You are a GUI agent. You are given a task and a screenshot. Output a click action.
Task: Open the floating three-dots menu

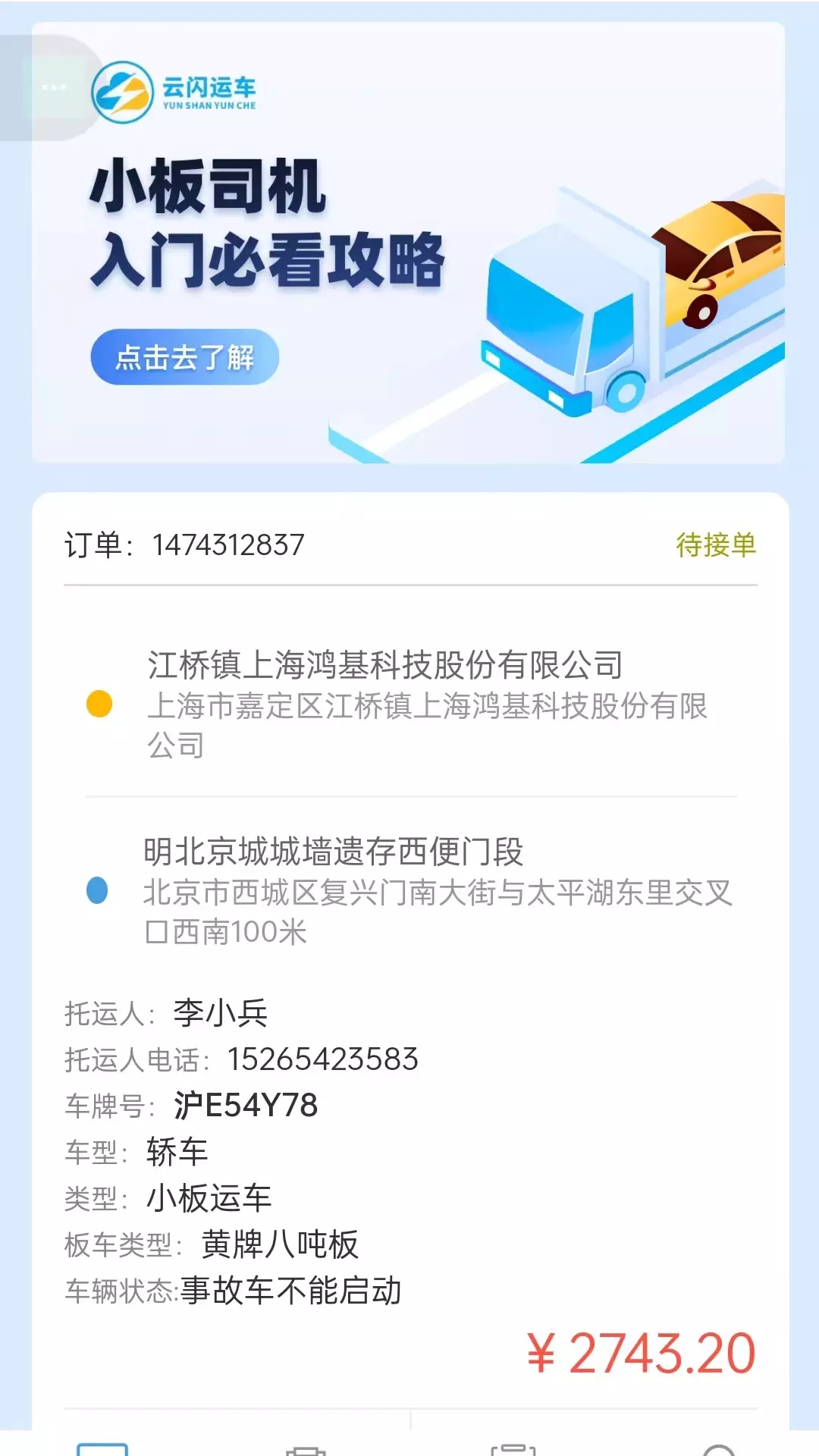coord(52,87)
